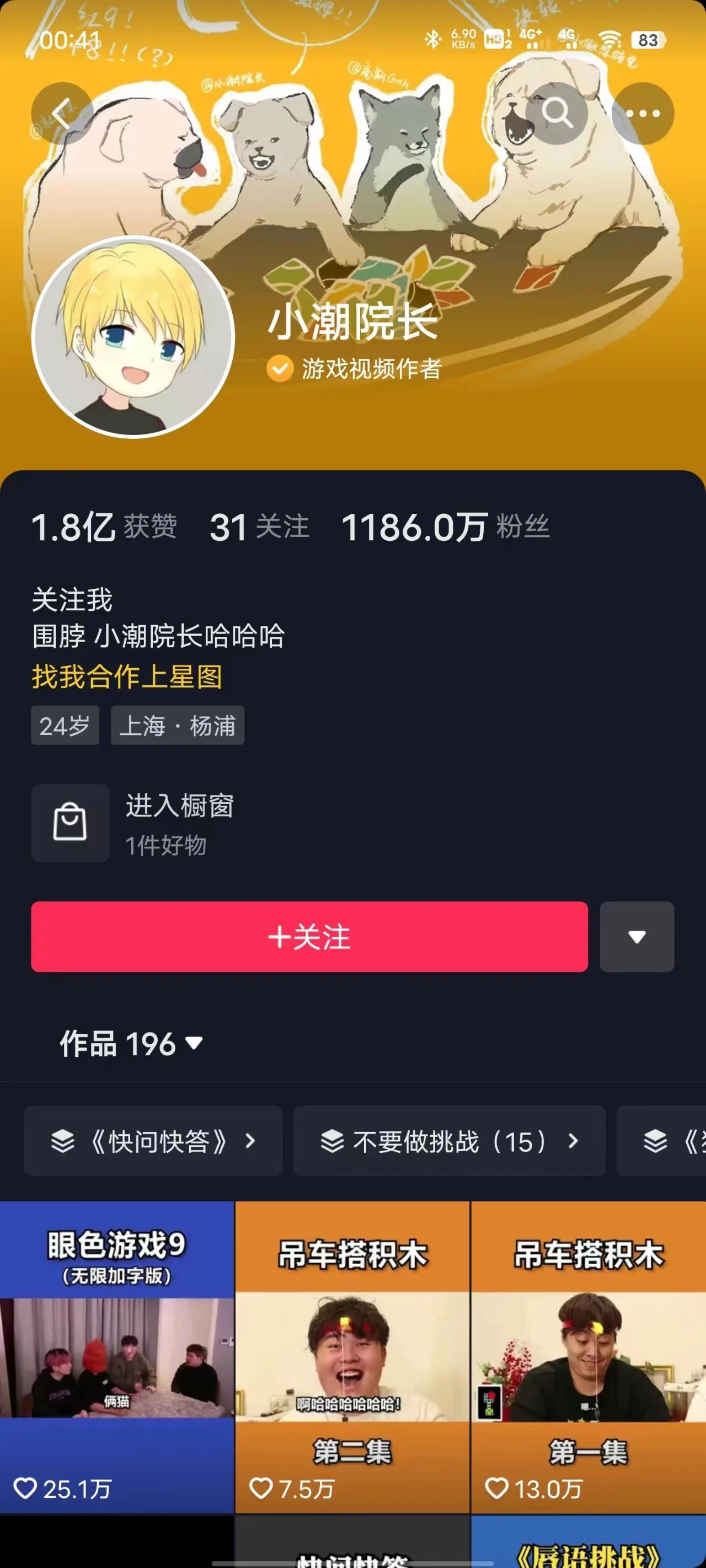
Task: Open the three-dot overflow menu
Action: (x=643, y=113)
